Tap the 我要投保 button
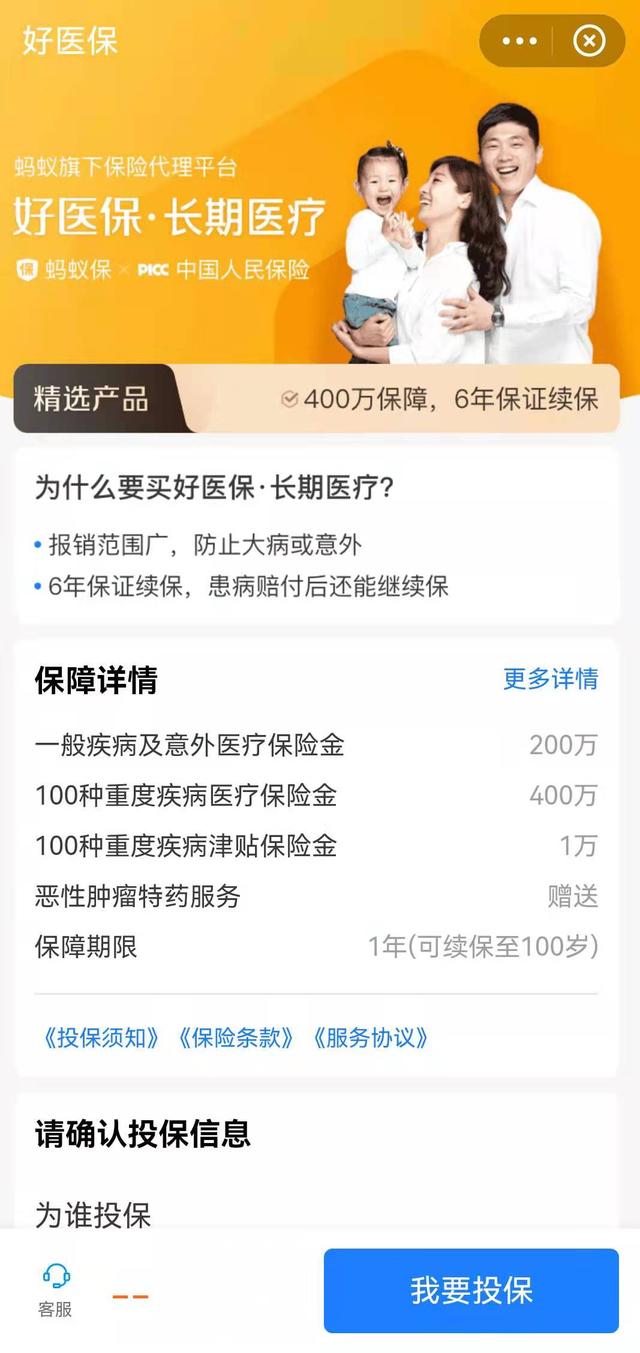The image size is (640, 1353). click(x=471, y=1290)
